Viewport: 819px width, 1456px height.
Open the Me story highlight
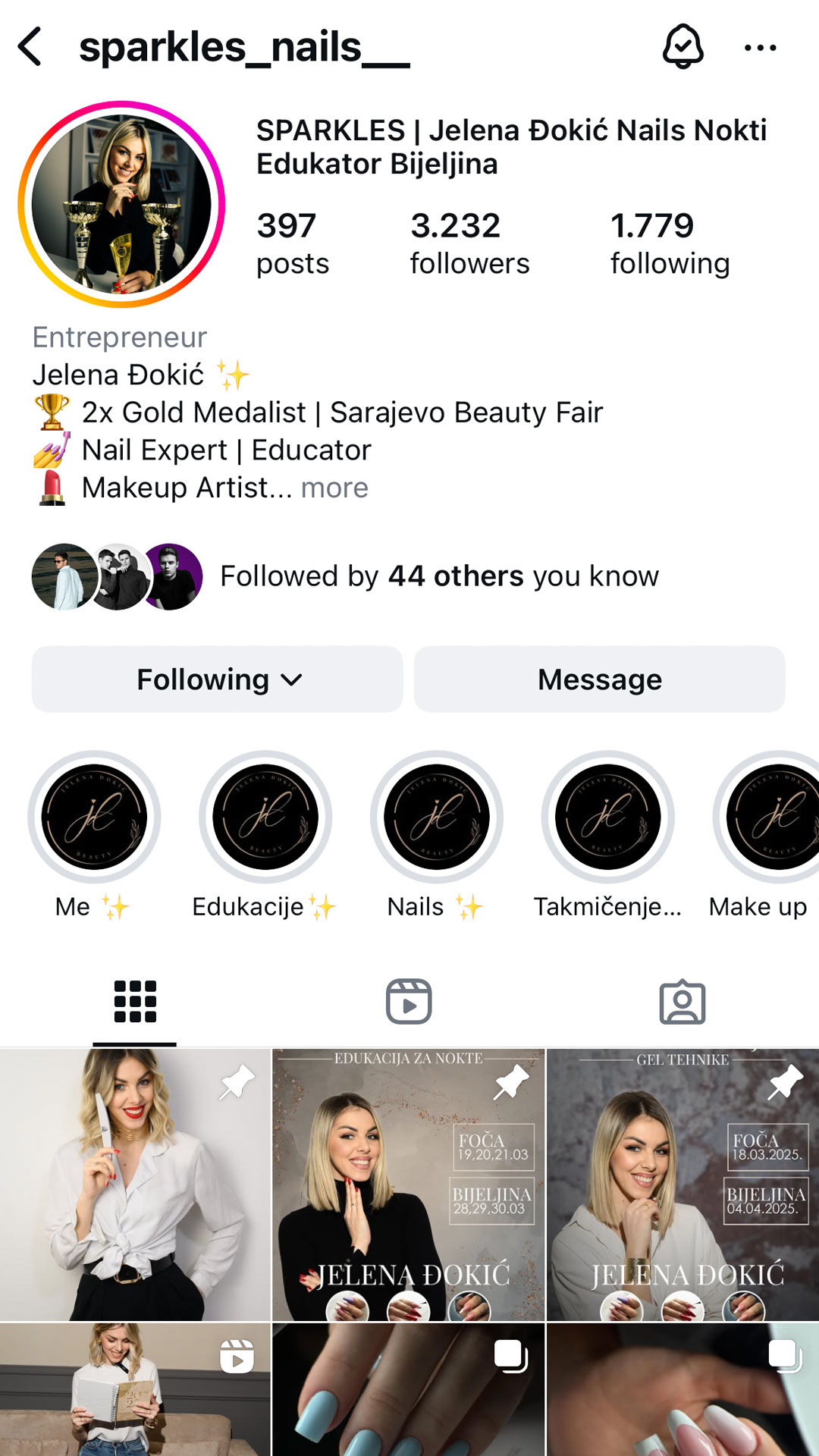point(94,817)
